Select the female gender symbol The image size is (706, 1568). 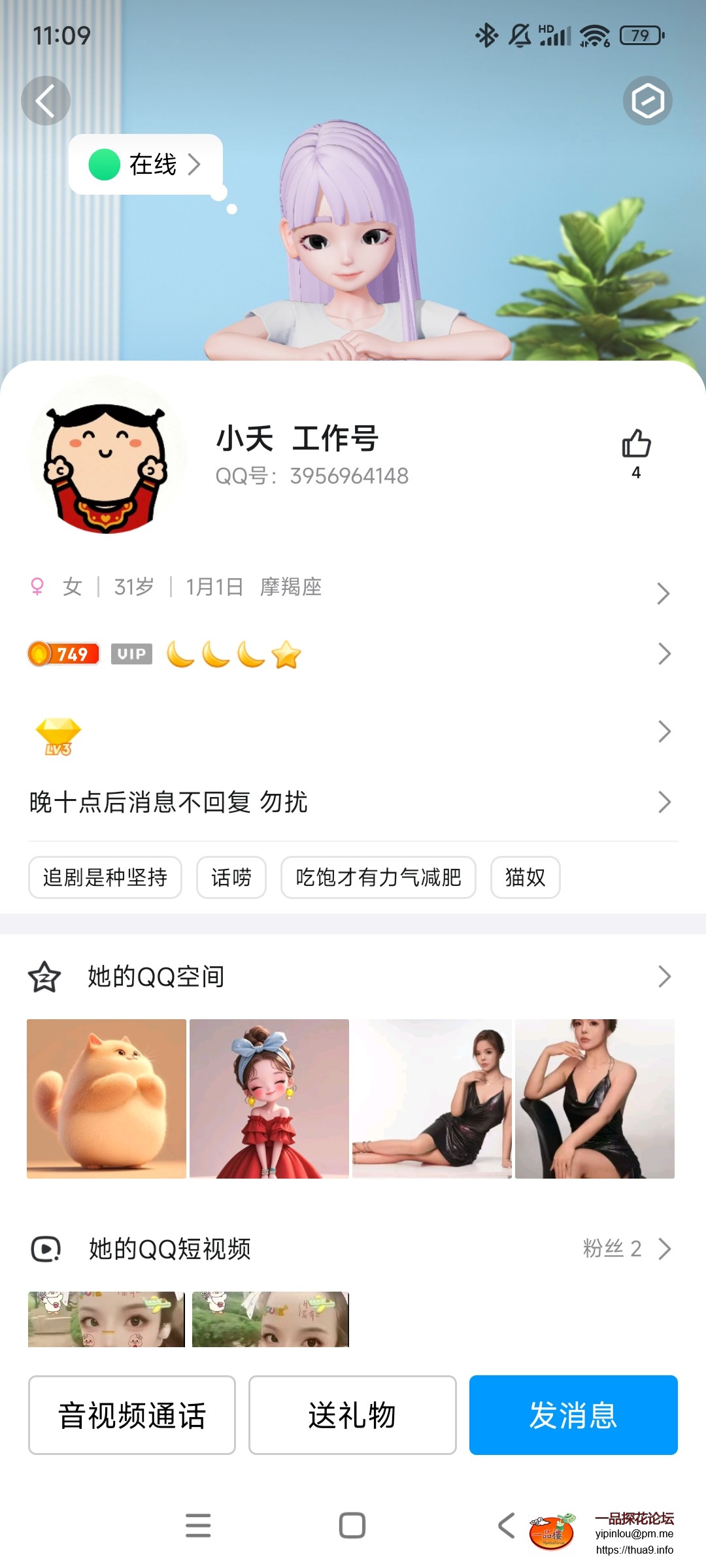36,587
